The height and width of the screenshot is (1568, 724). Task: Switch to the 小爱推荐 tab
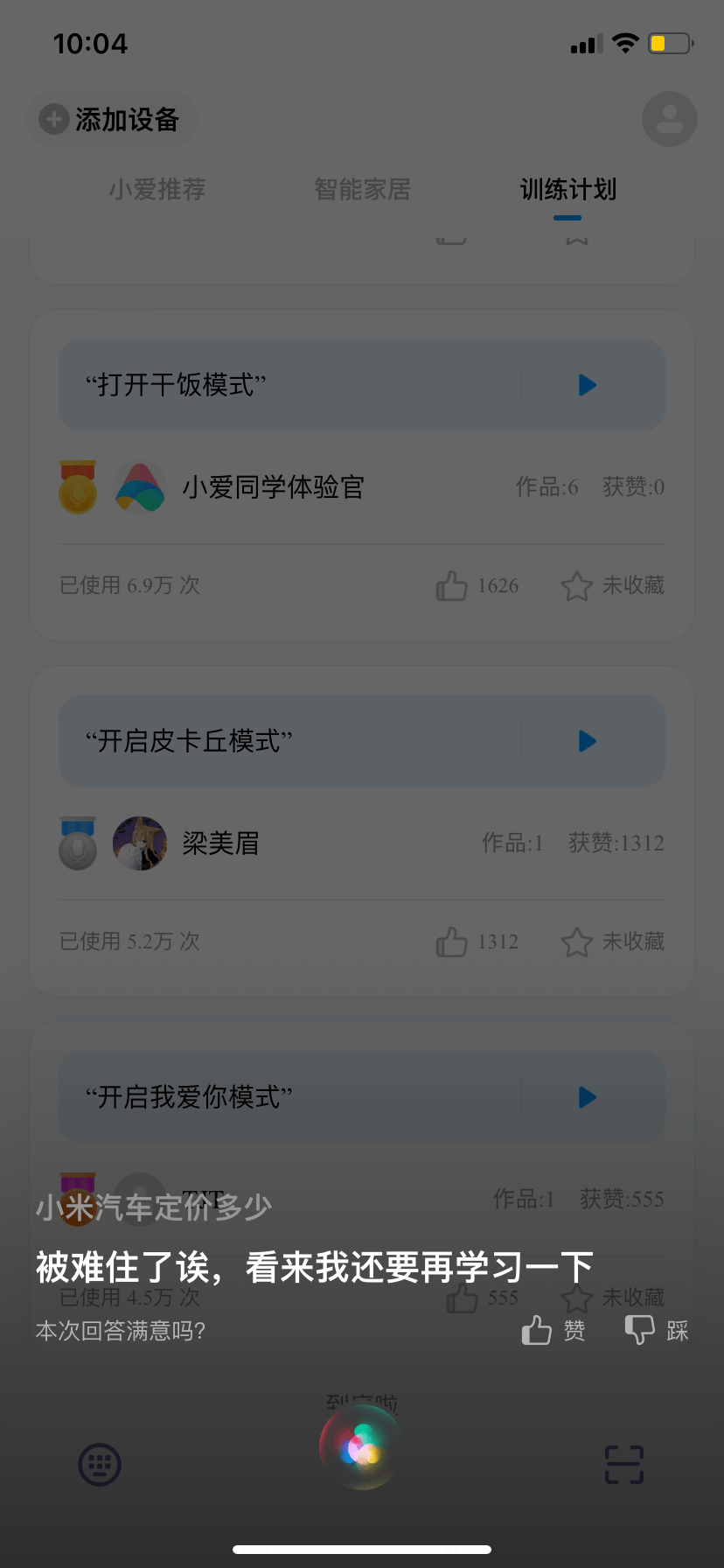(157, 189)
